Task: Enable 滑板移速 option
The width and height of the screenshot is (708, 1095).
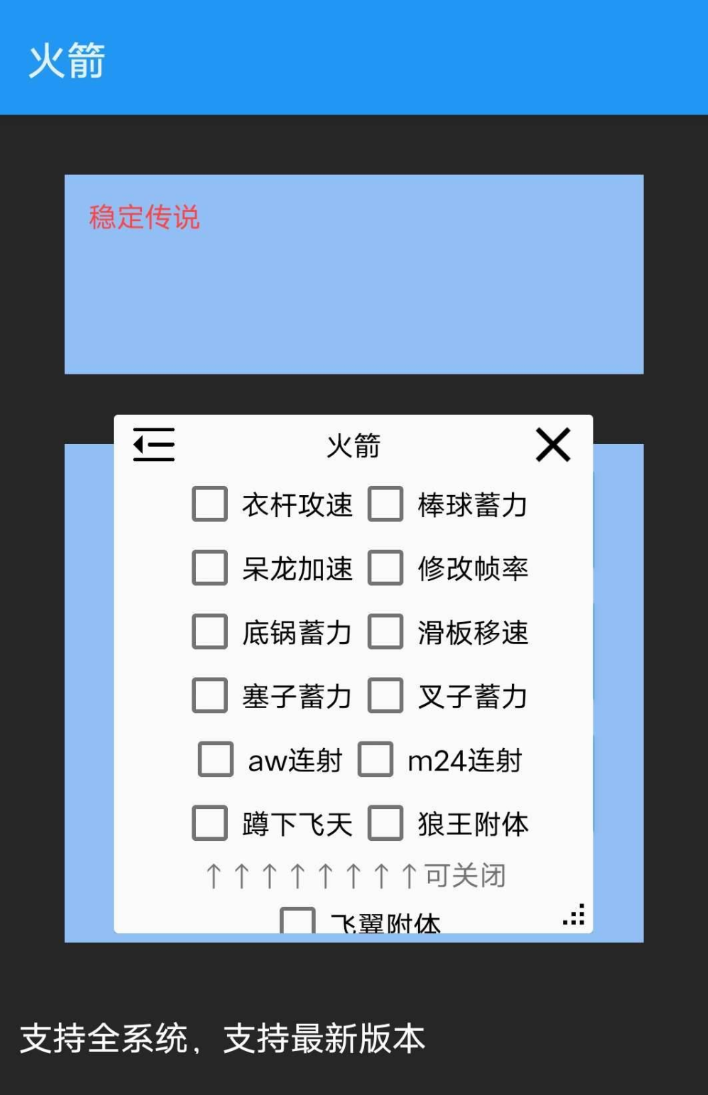Action: coord(385,632)
